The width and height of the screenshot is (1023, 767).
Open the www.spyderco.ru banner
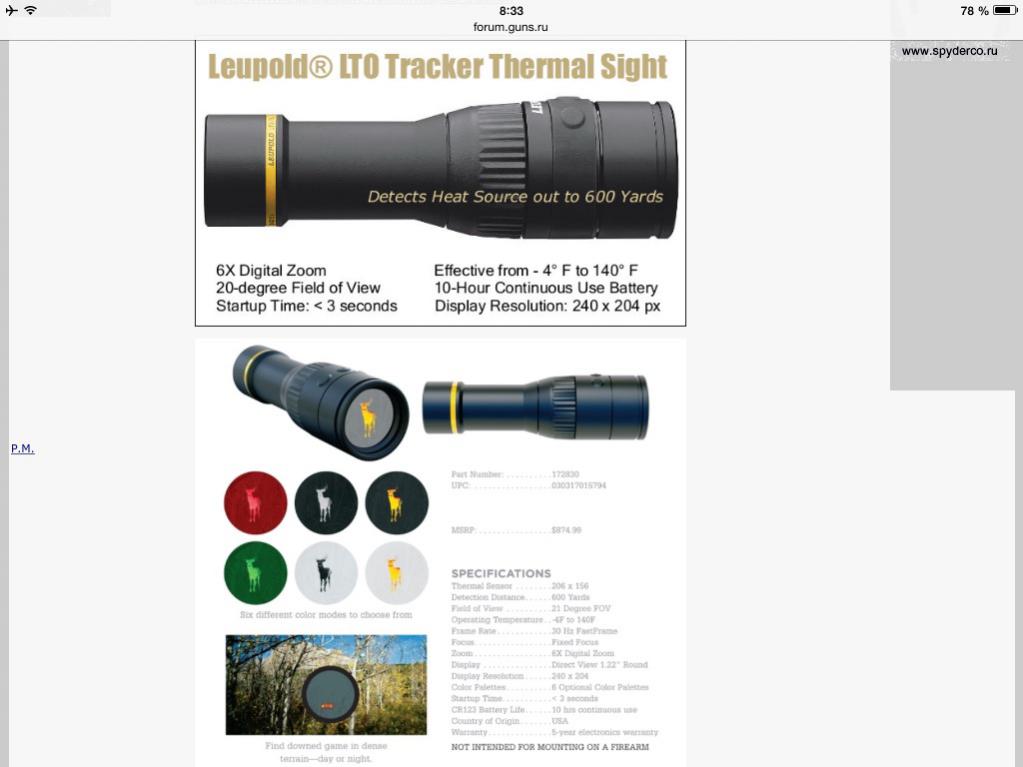(949, 51)
